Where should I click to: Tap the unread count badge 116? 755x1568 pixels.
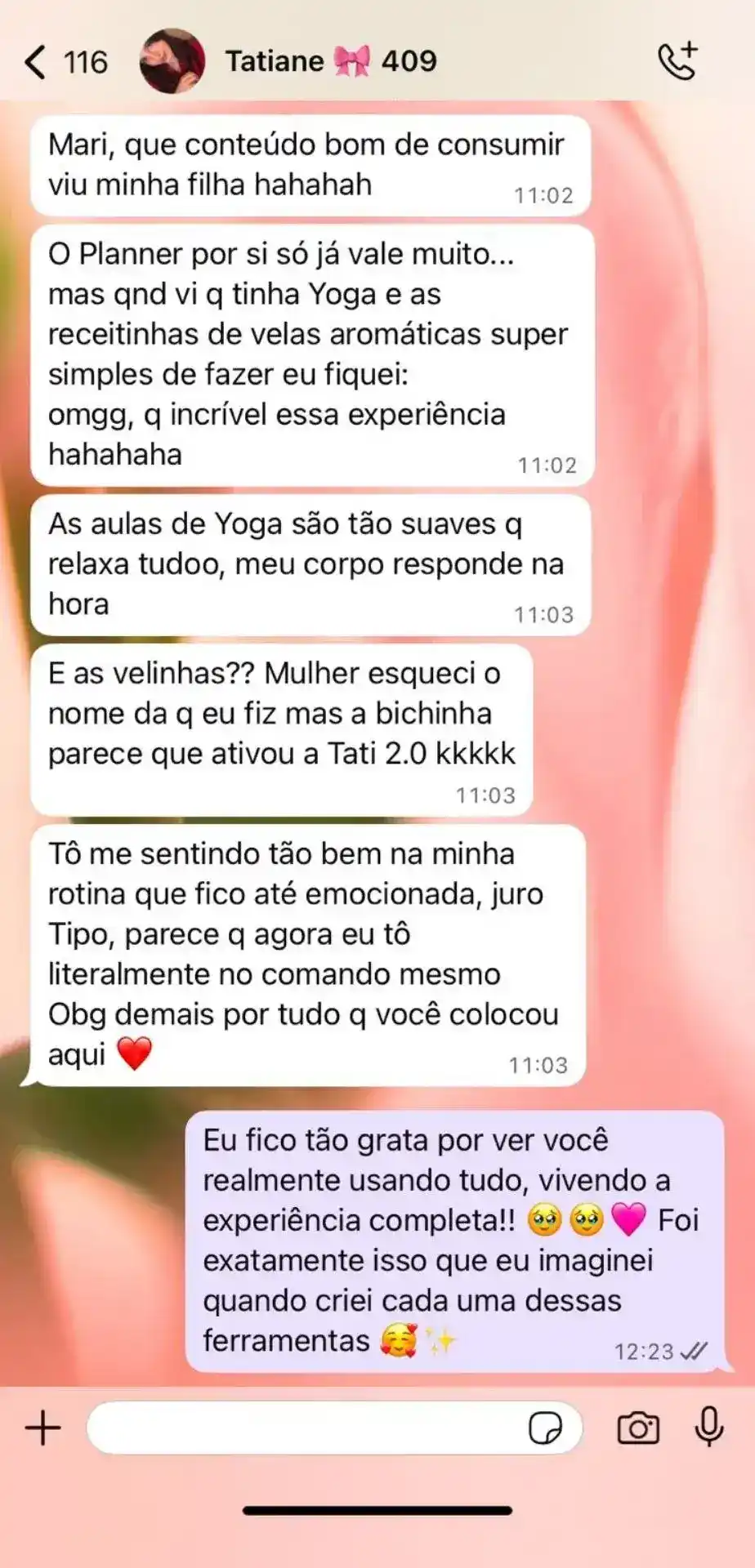tap(87, 60)
